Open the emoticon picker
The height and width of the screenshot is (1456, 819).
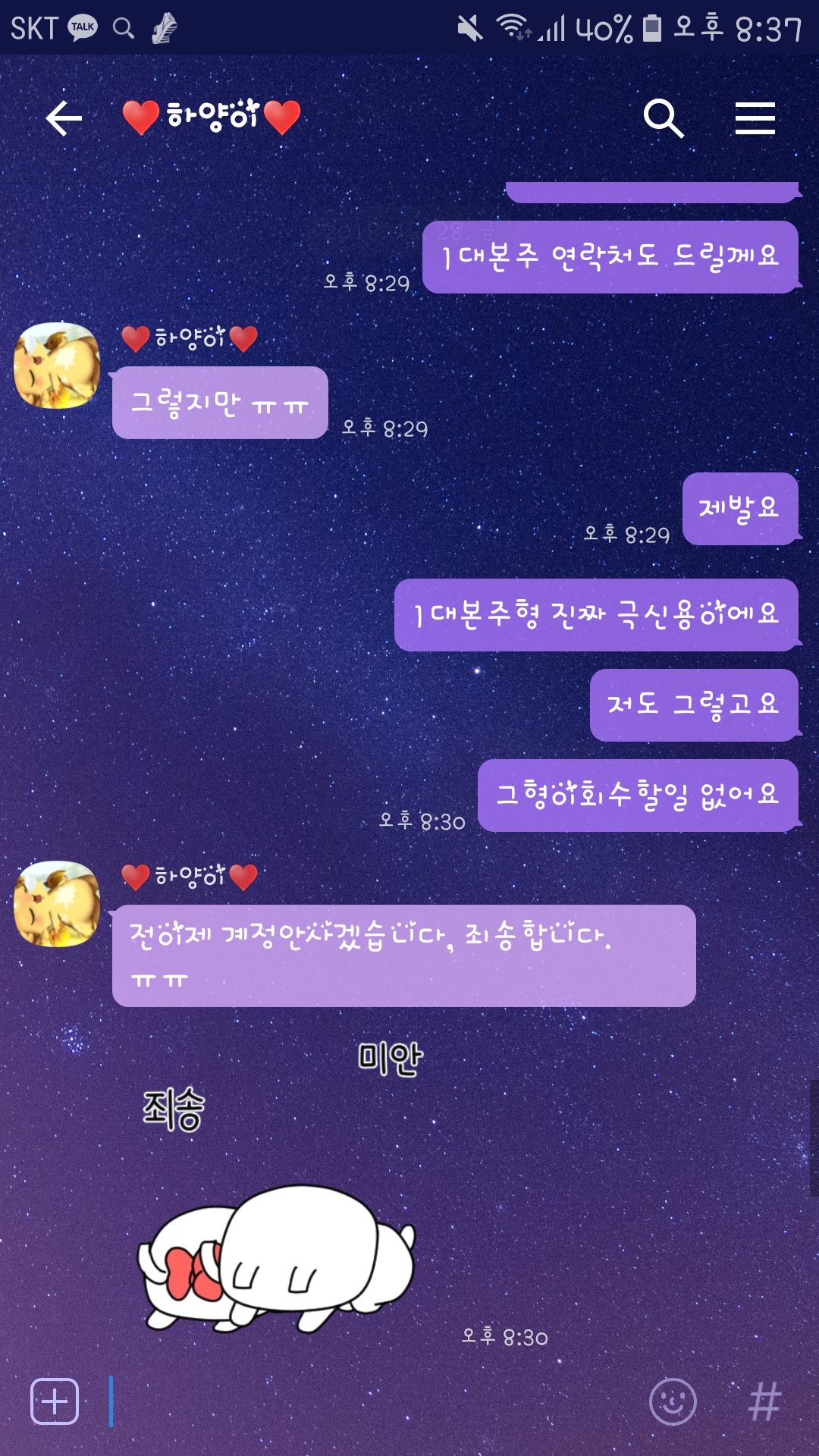[x=673, y=1401]
